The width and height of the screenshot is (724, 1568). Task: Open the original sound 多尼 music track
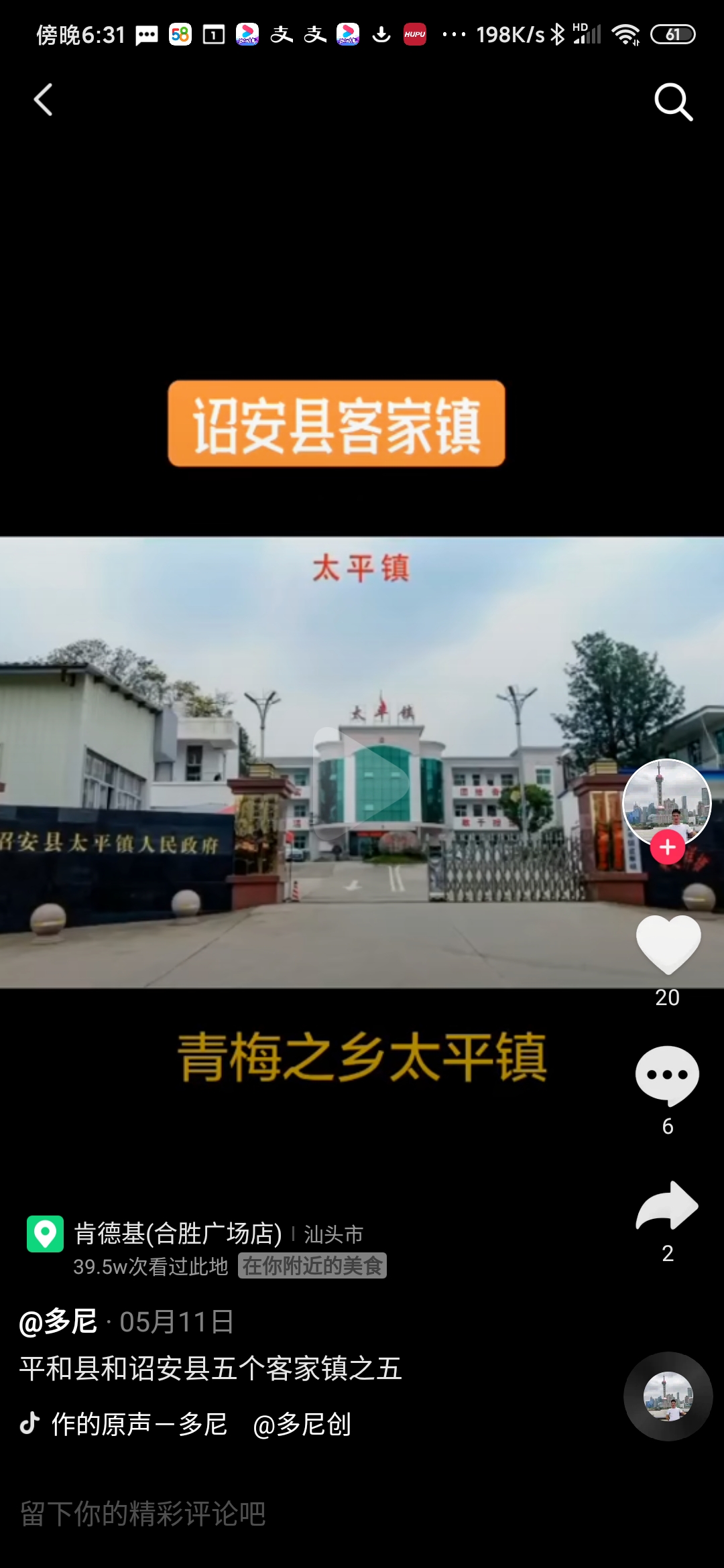tap(139, 1425)
